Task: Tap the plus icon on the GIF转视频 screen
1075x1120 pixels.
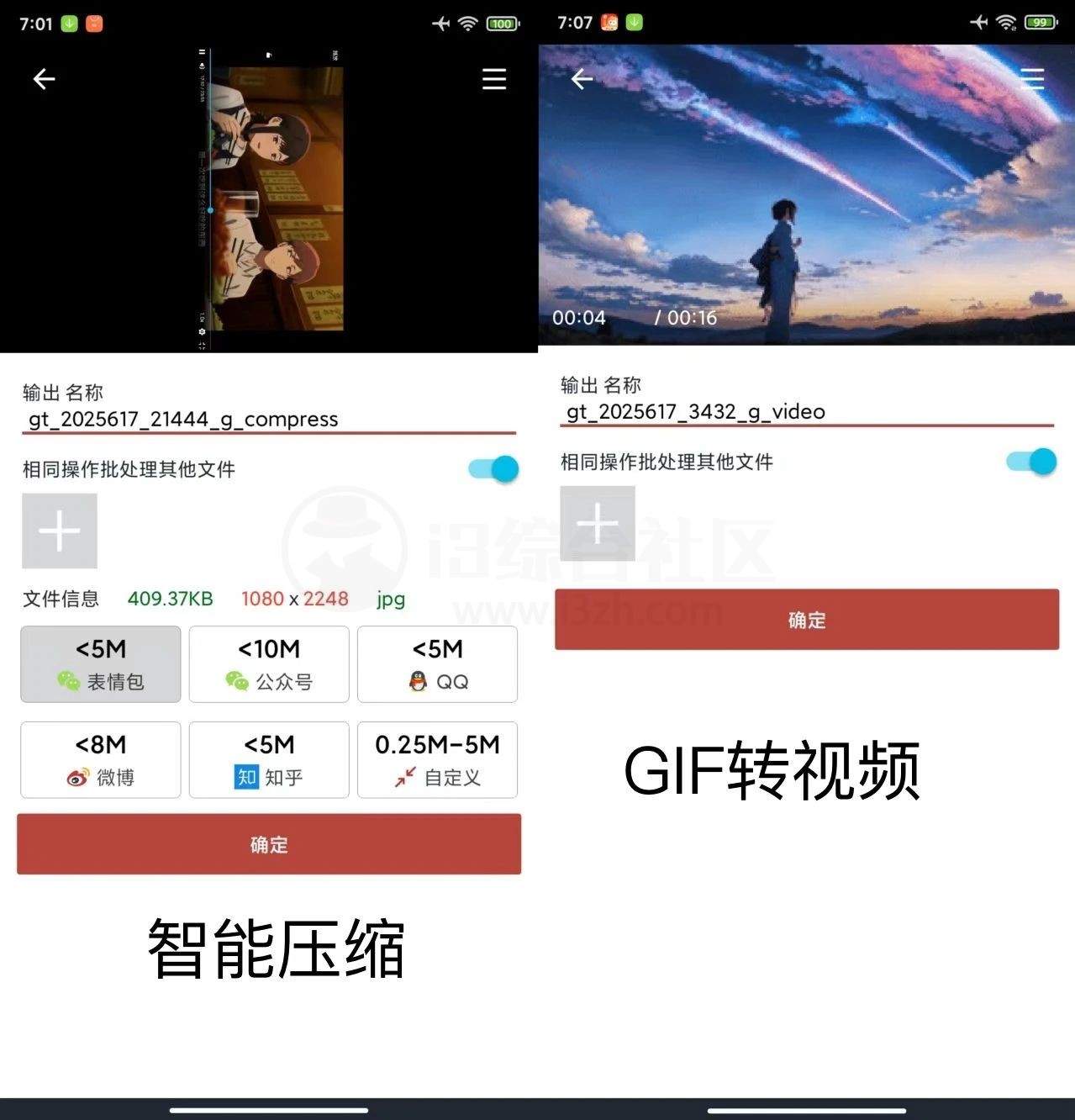Action: [x=597, y=523]
